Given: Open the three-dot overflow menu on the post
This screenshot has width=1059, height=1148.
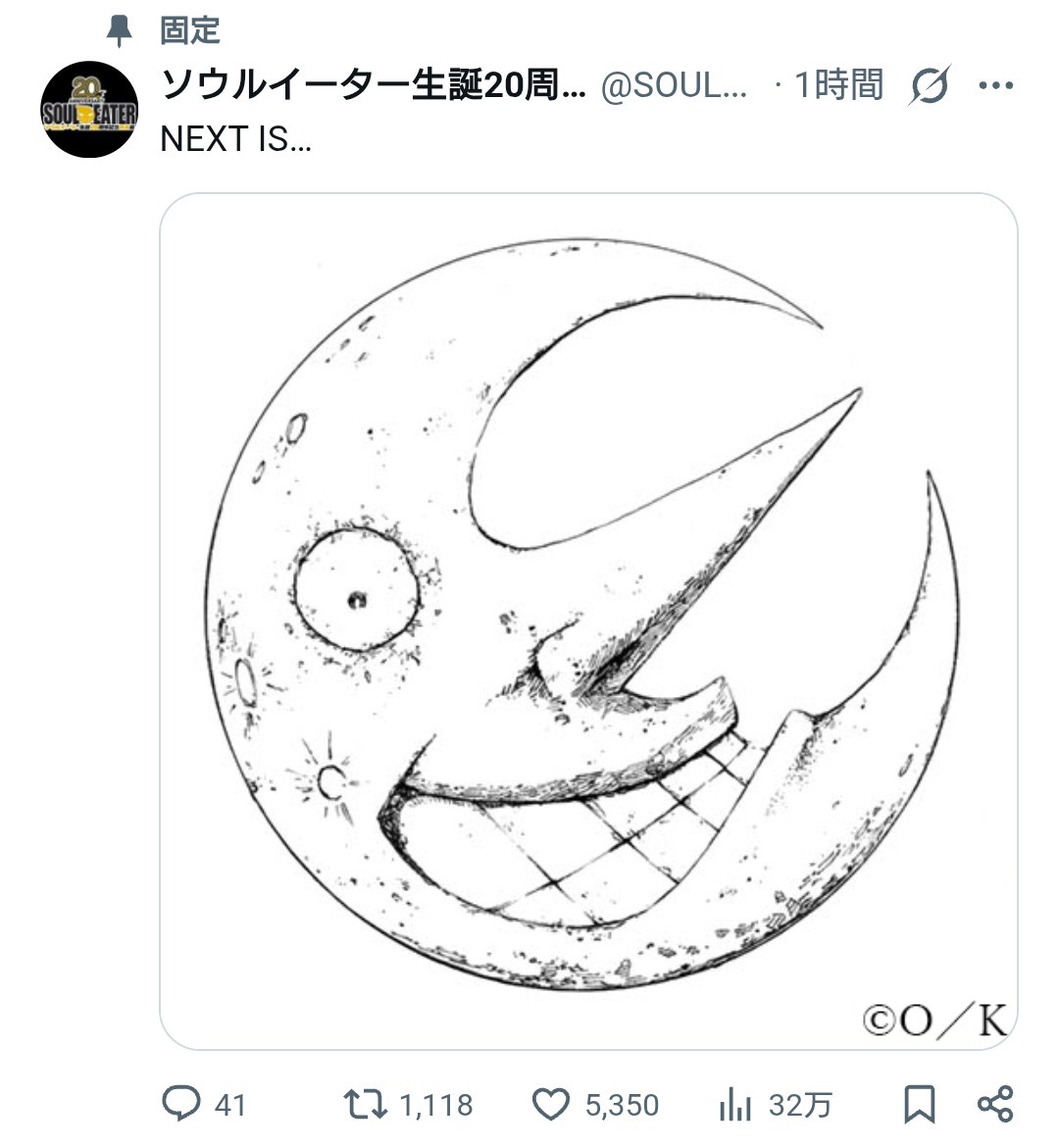Looking at the screenshot, I should coord(995,86).
